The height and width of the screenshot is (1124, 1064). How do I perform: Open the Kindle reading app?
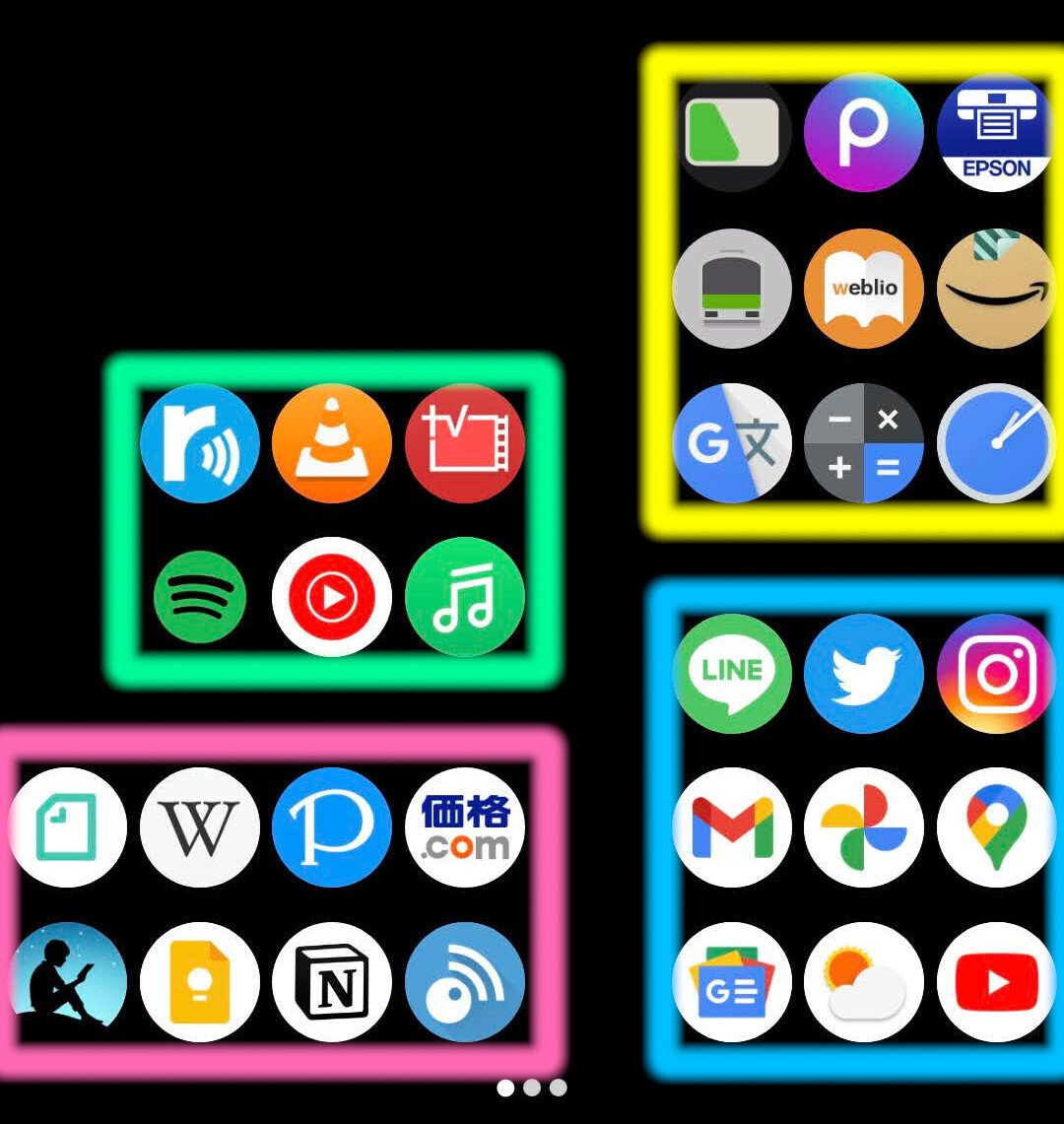pos(67,982)
